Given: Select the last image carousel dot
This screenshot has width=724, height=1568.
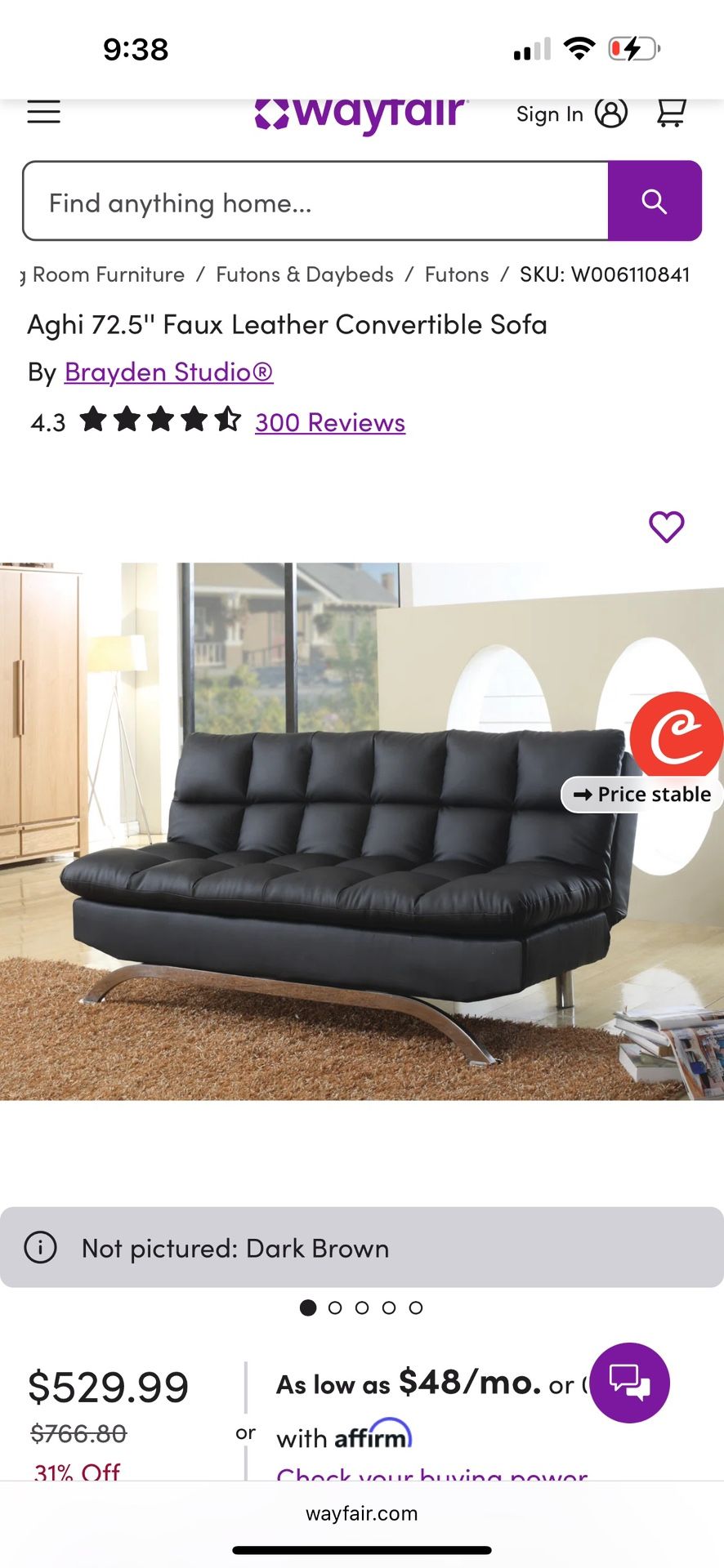Looking at the screenshot, I should 416,1307.
